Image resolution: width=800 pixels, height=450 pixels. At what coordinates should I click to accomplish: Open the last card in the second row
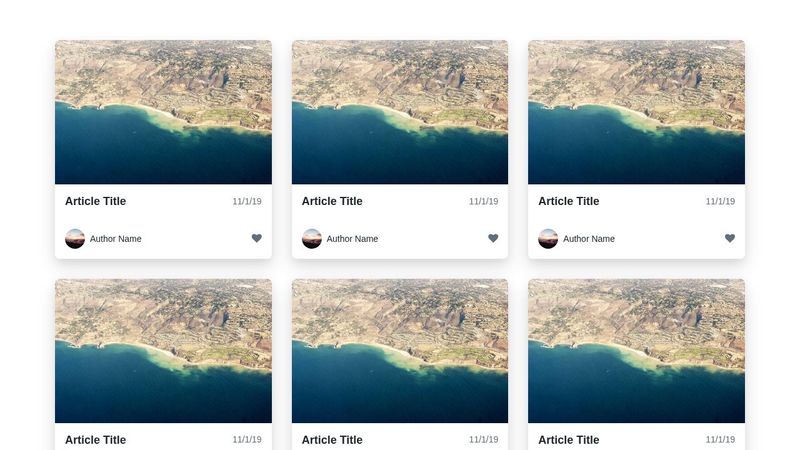click(636, 351)
